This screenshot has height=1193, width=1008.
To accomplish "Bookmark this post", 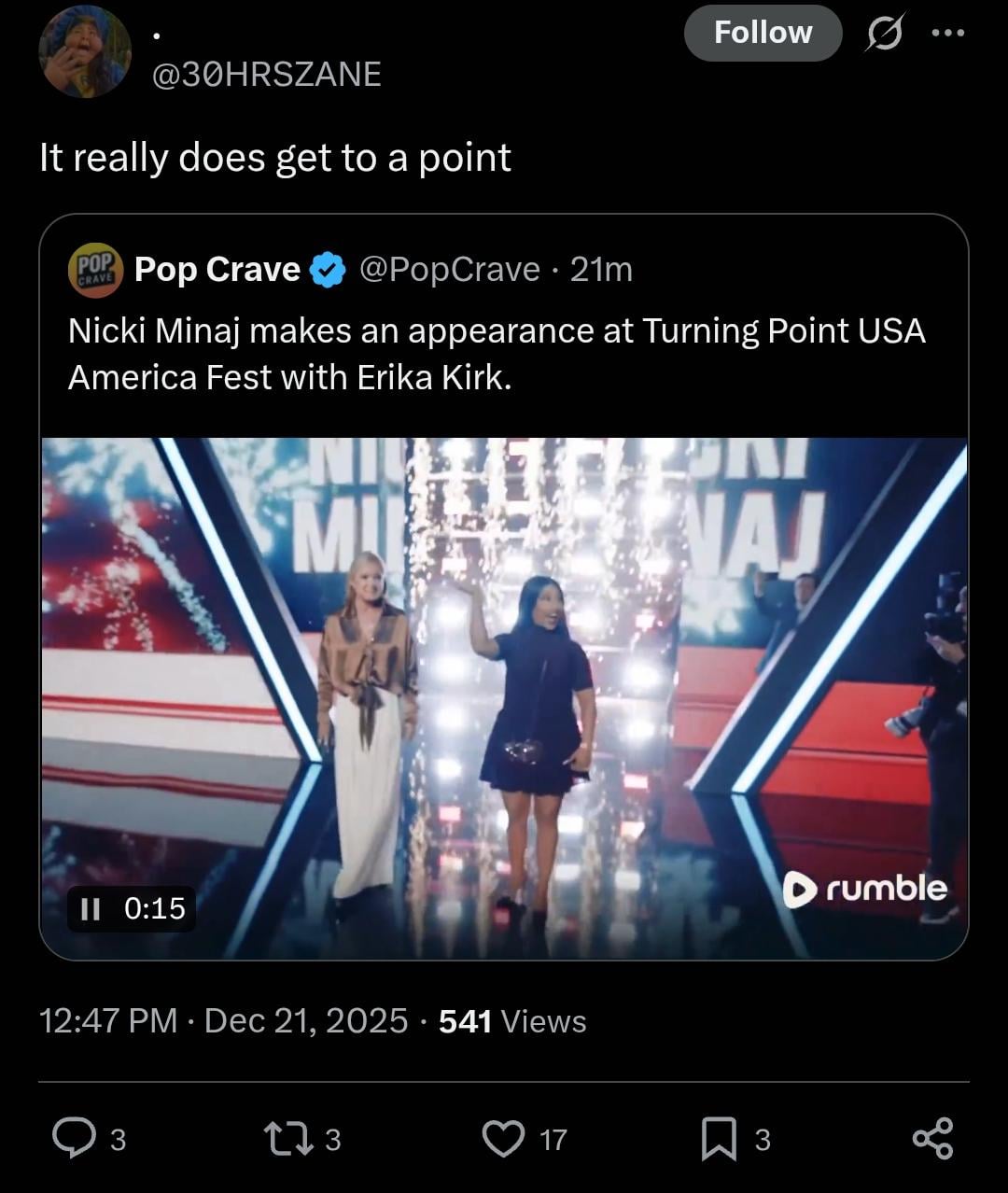I will point(719,1138).
